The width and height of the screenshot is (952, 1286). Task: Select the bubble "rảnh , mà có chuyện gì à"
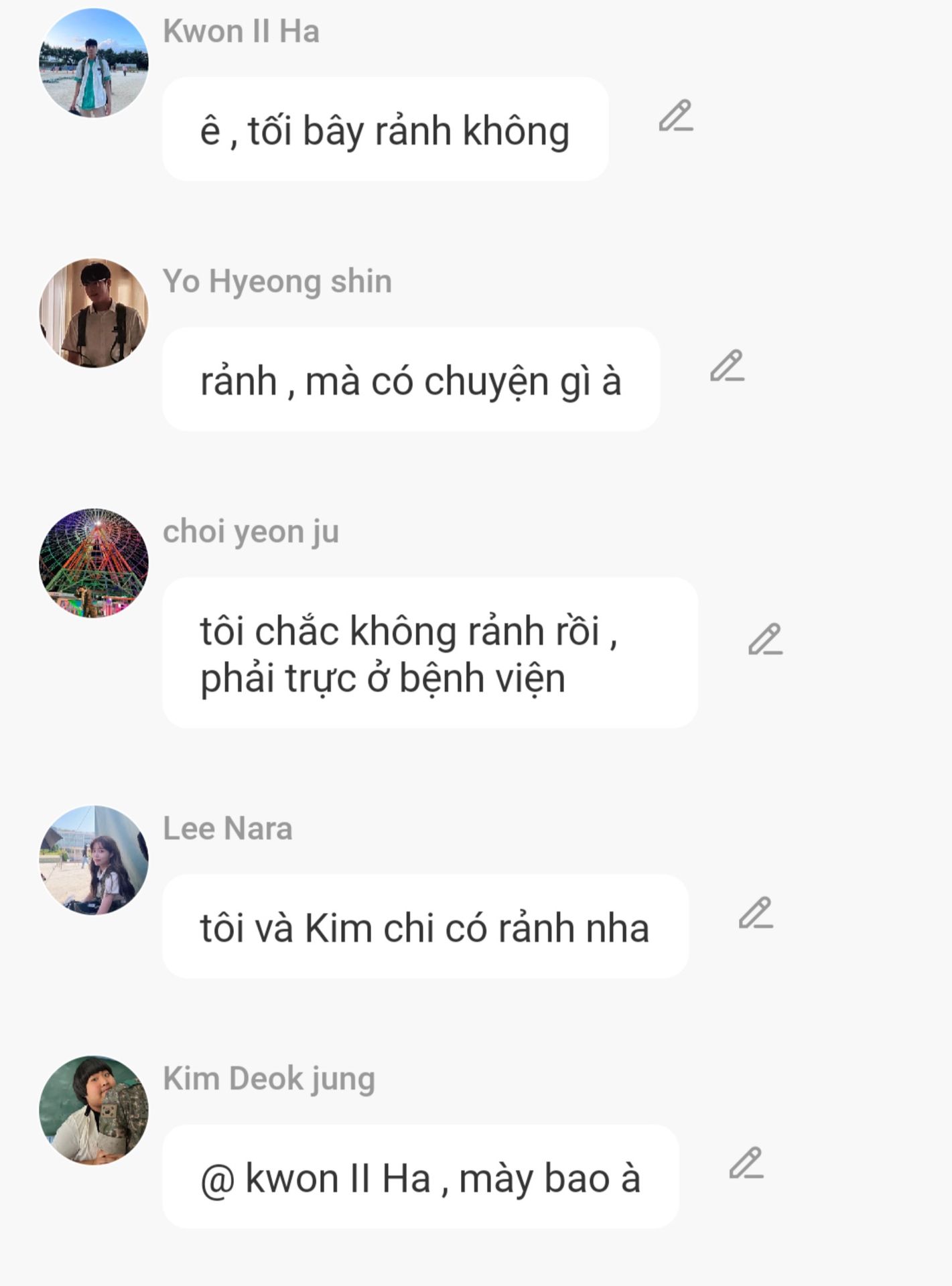[x=411, y=380]
